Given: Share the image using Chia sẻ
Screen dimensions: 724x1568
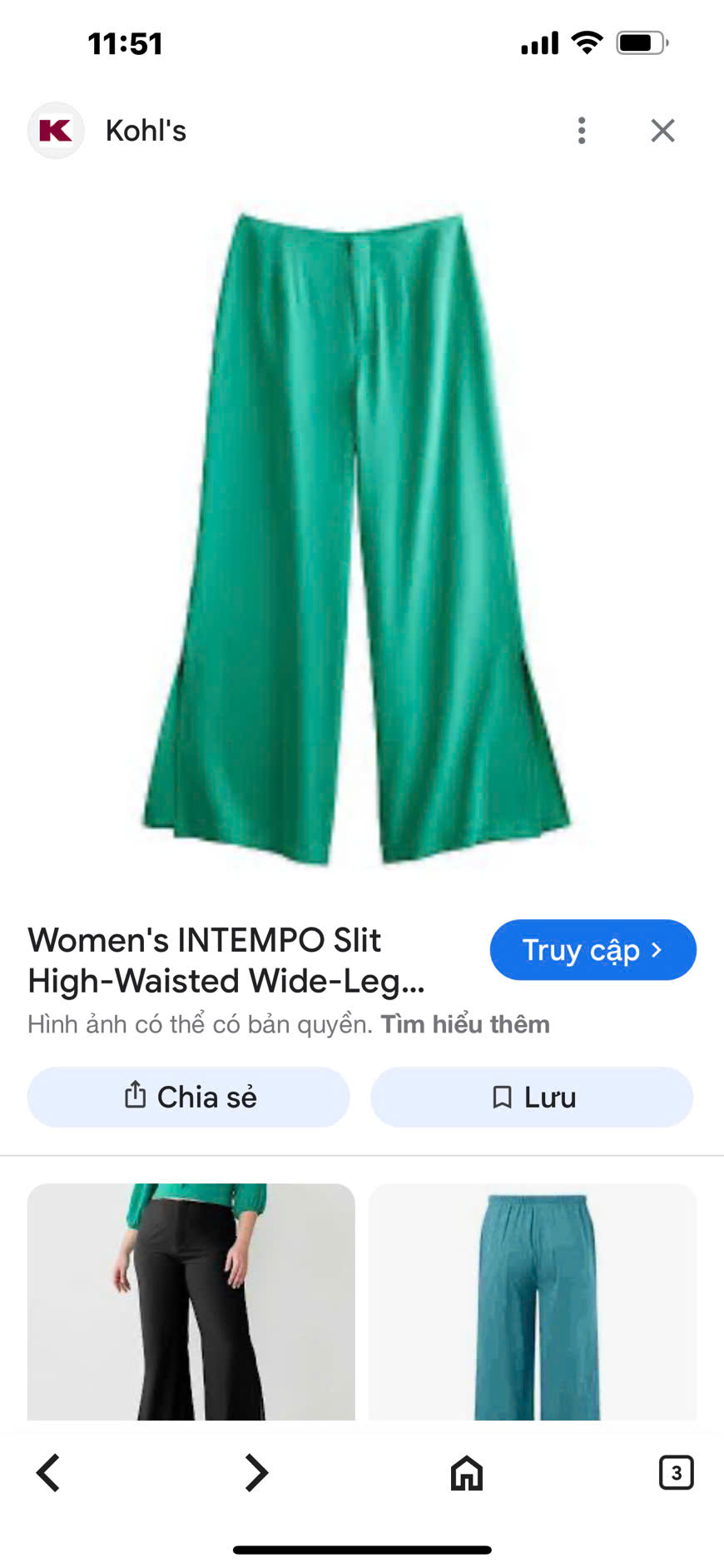Looking at the screenshot, I should point(188,1097).
